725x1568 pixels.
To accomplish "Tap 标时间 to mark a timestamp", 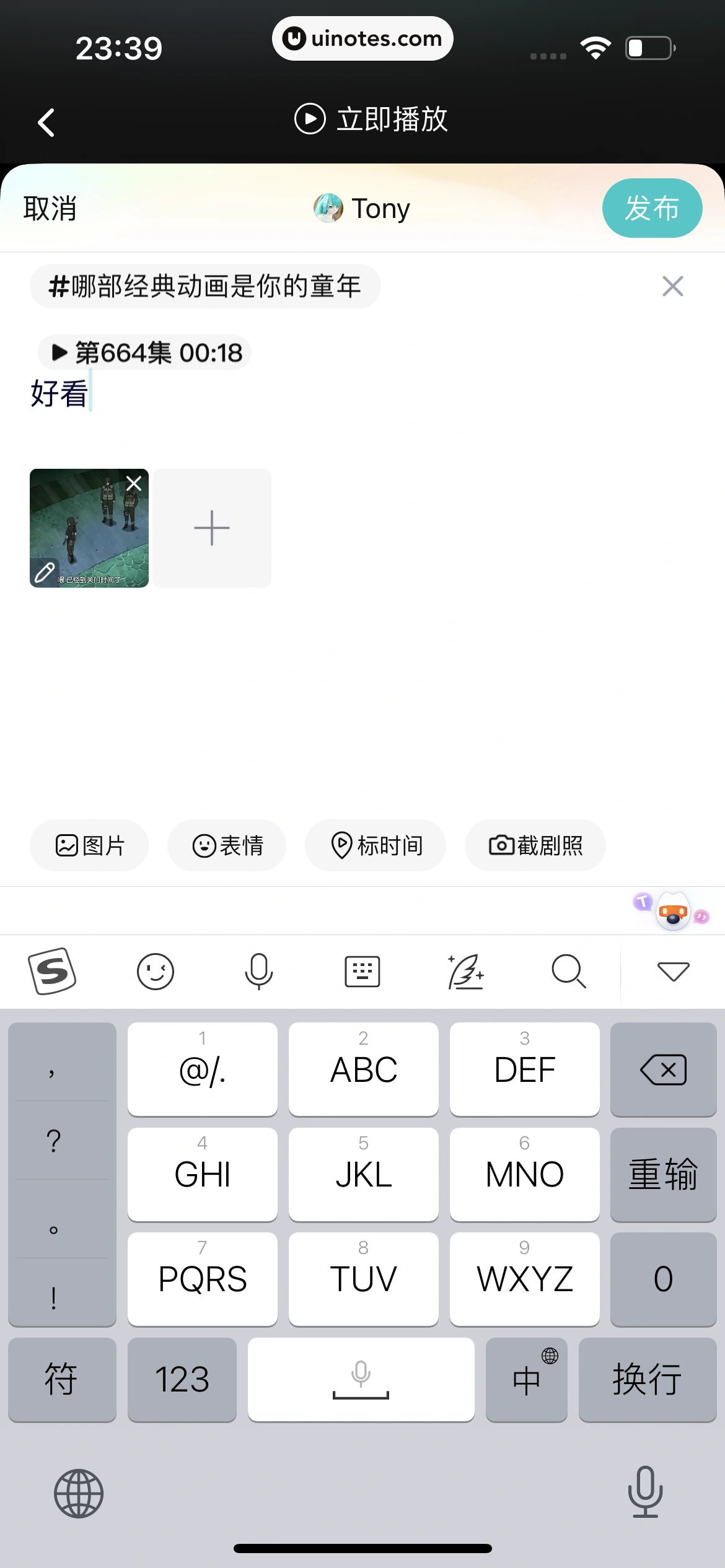I will 376,845.
